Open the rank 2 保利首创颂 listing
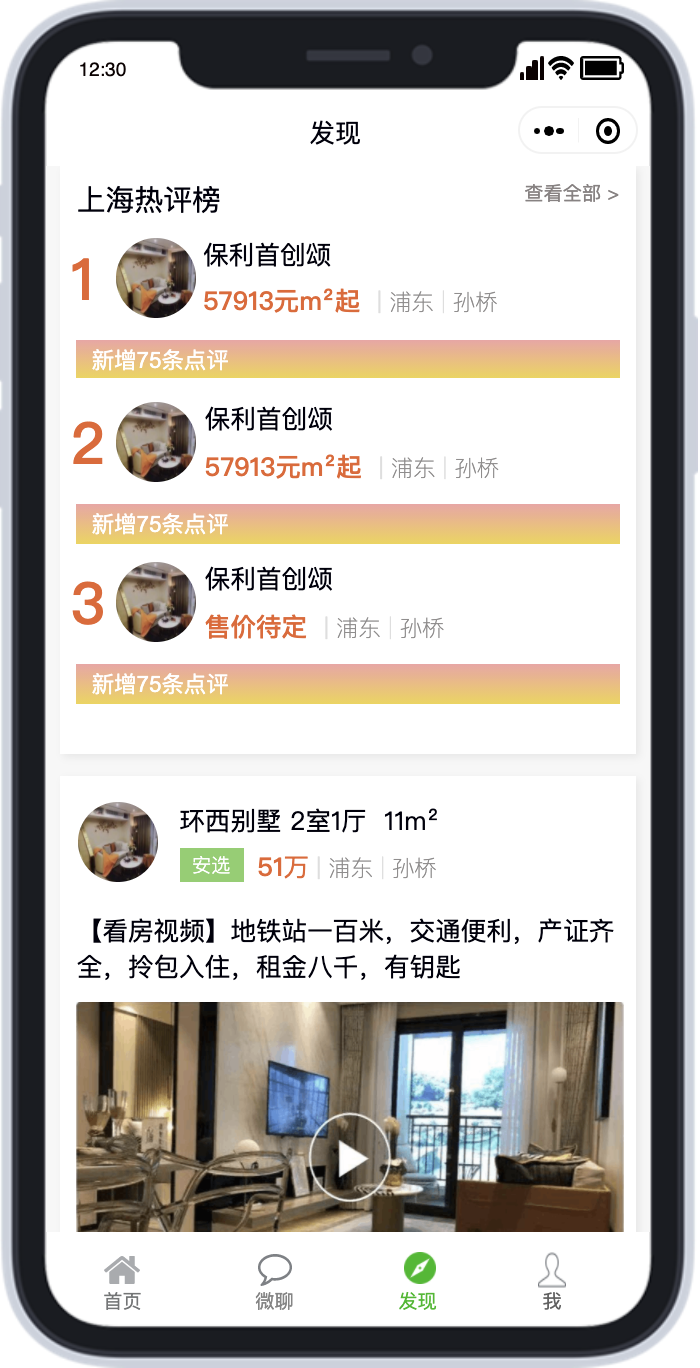Screen dimensions: 700x1368 coord(268,419)
